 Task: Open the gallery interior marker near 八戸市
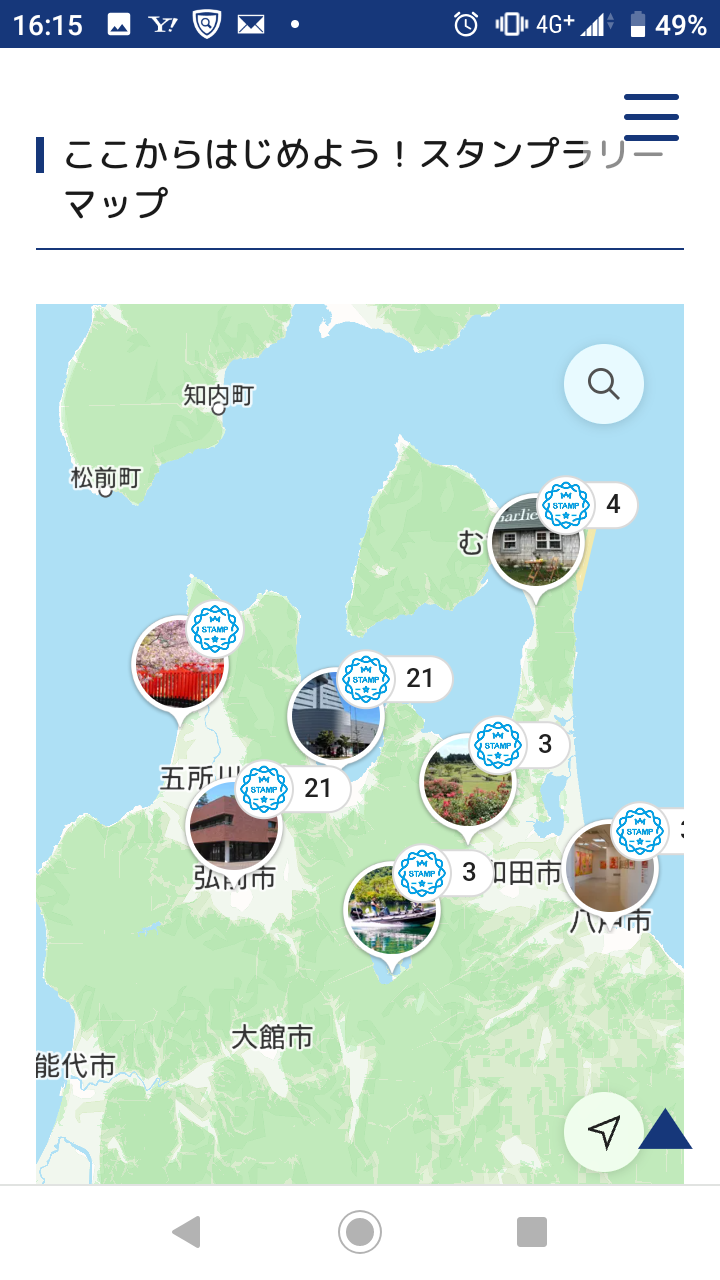coord(609,868)
